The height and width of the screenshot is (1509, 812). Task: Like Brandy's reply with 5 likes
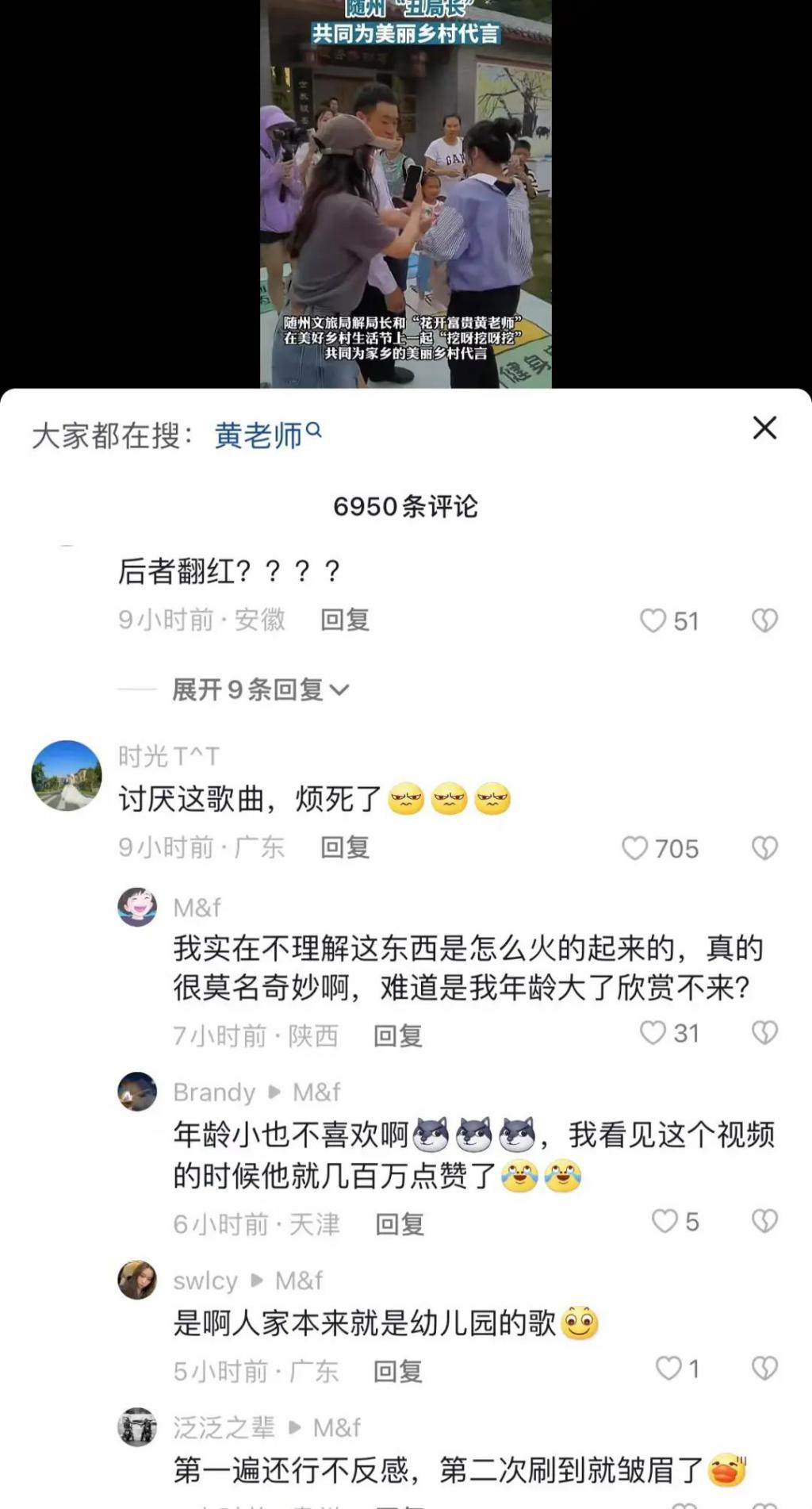coord(665,1221)
